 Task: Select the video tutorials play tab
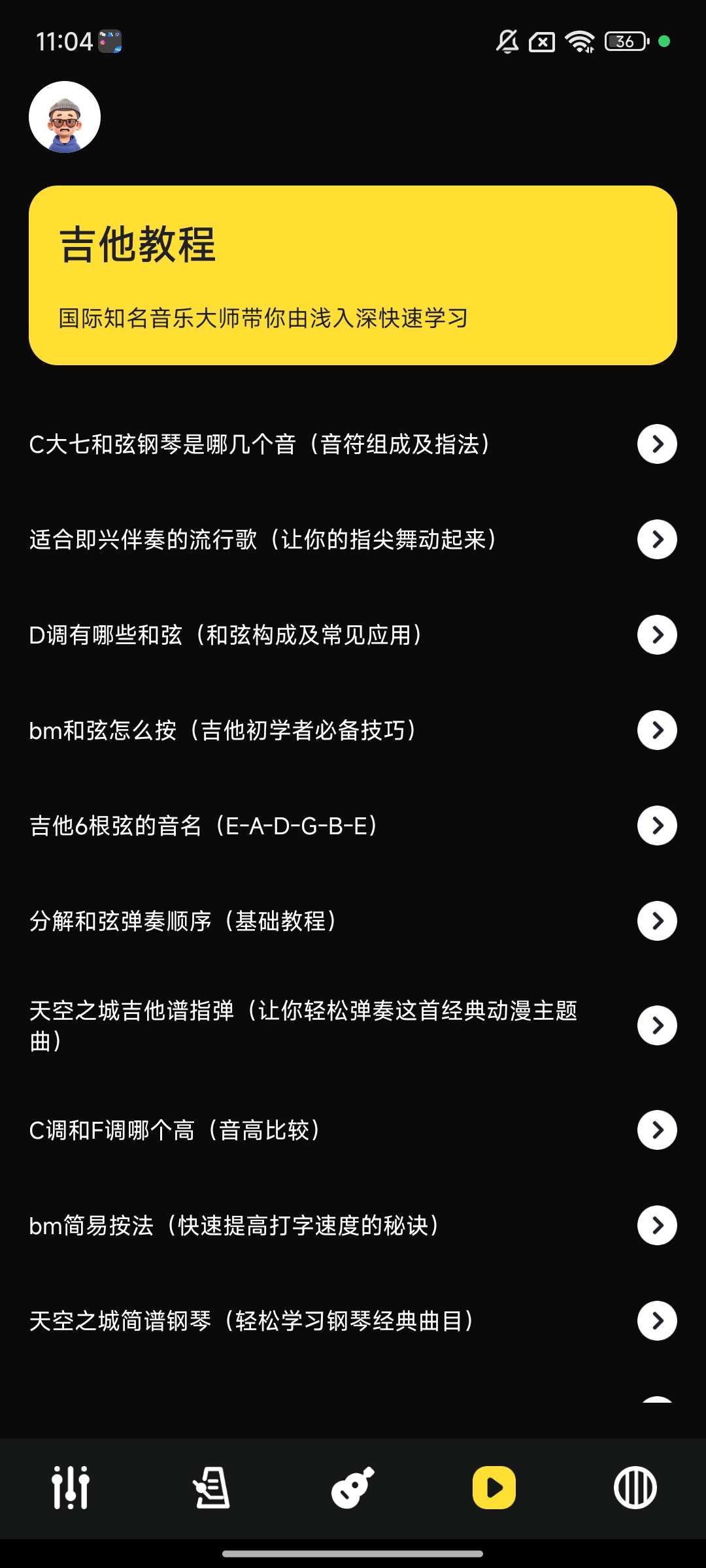tap(494, 1488)
